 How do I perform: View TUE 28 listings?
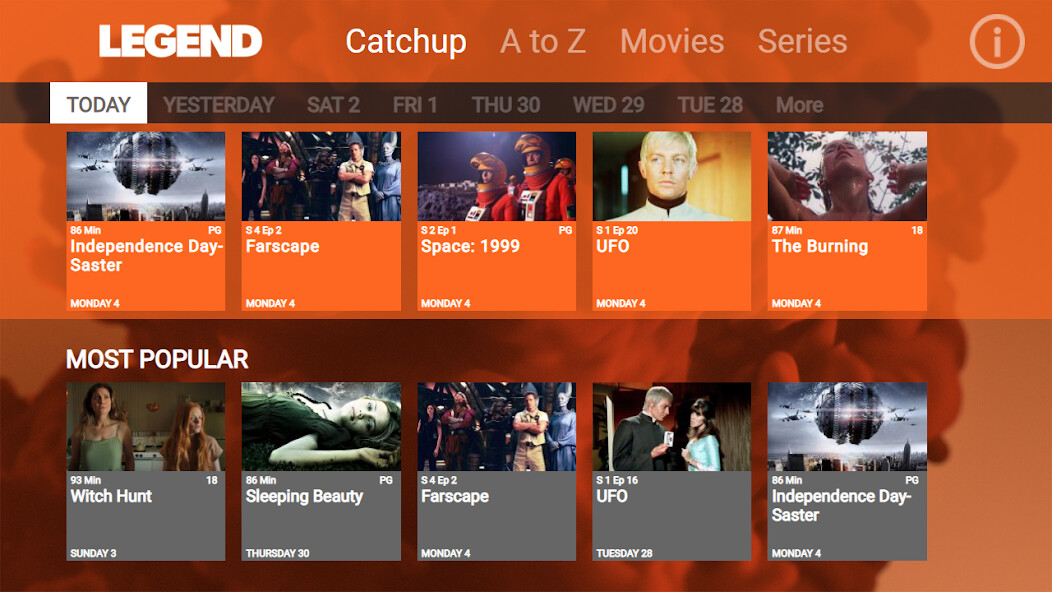pos(709,104)
